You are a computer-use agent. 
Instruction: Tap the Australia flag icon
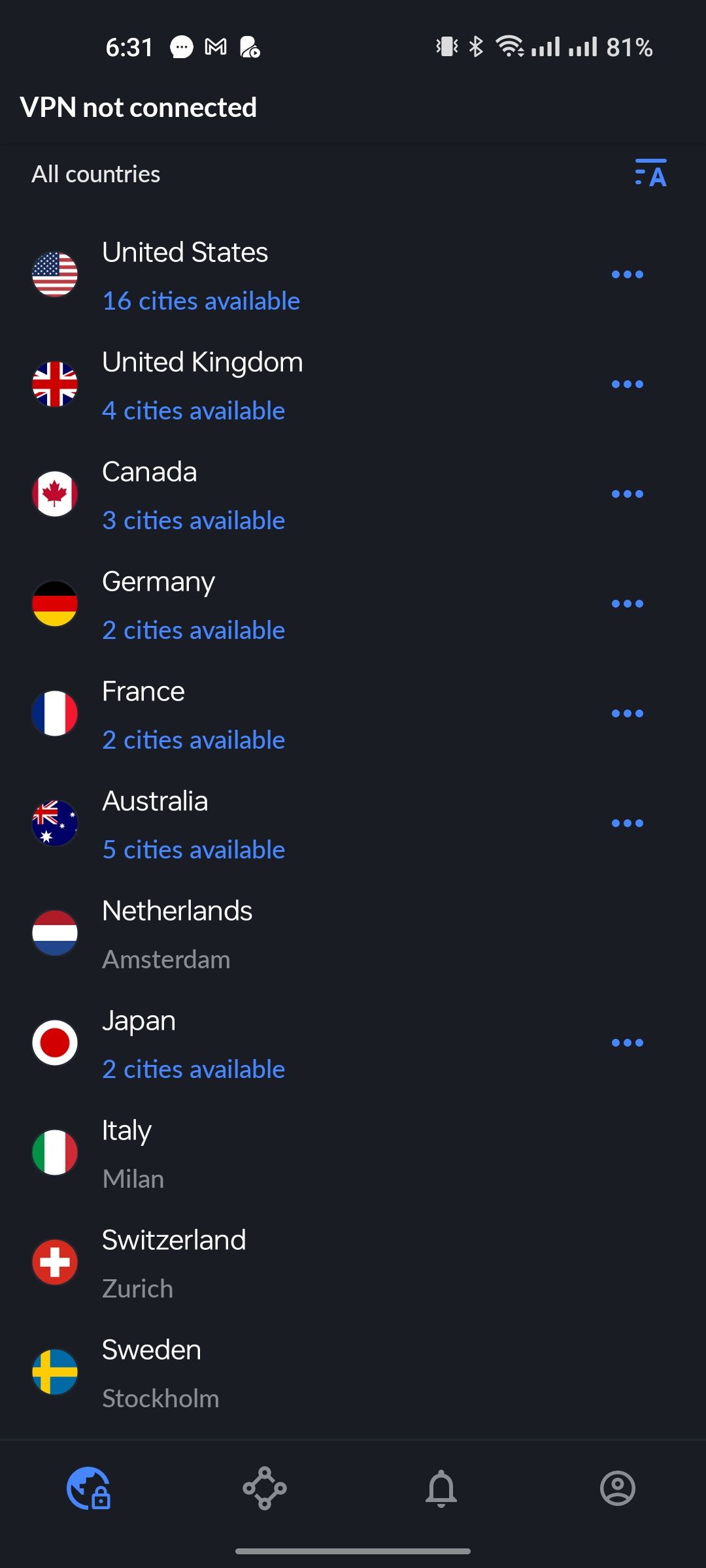pos(55,823)
